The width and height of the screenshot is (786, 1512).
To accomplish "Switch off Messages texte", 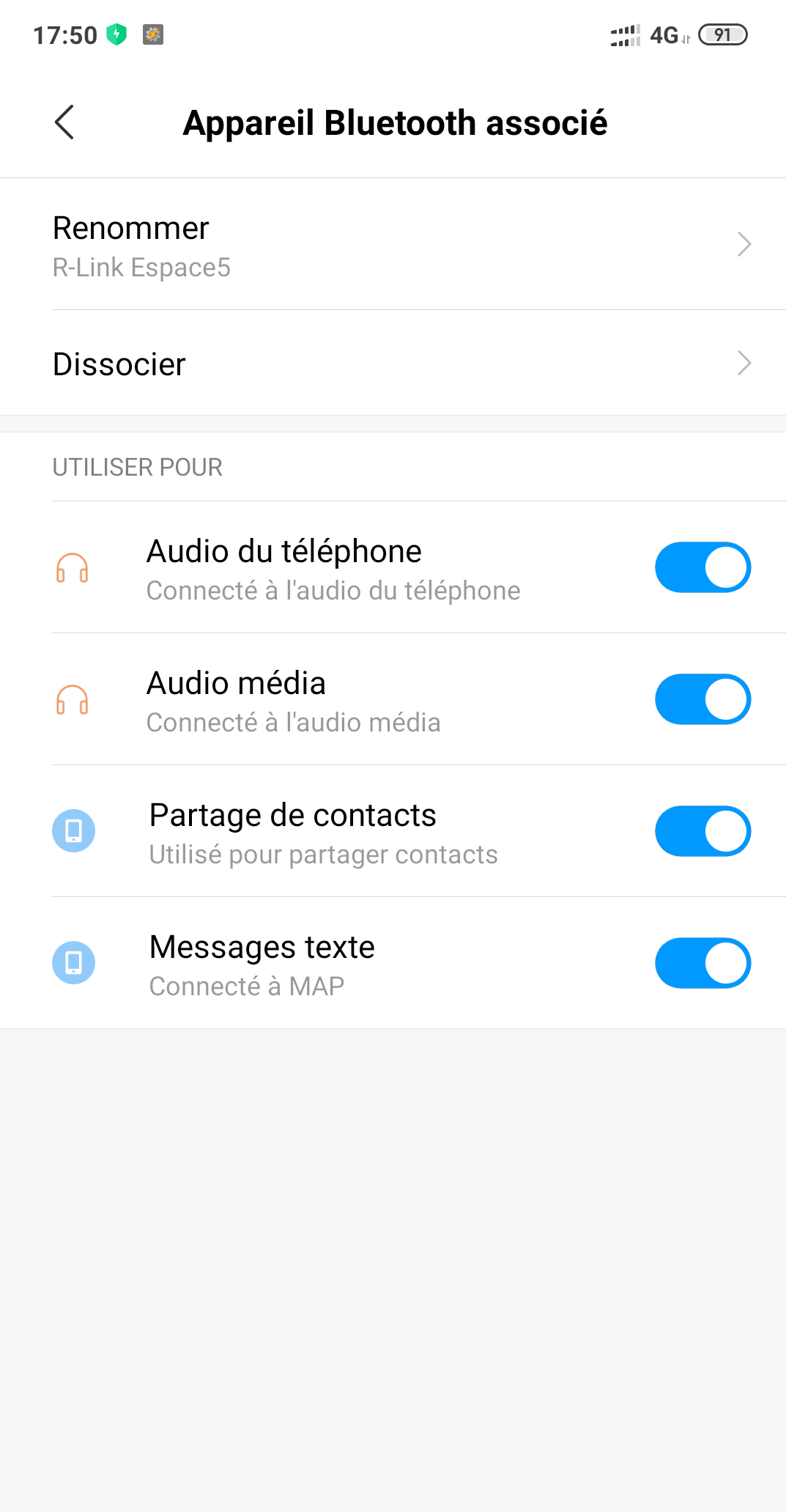I will click(702, 963).
